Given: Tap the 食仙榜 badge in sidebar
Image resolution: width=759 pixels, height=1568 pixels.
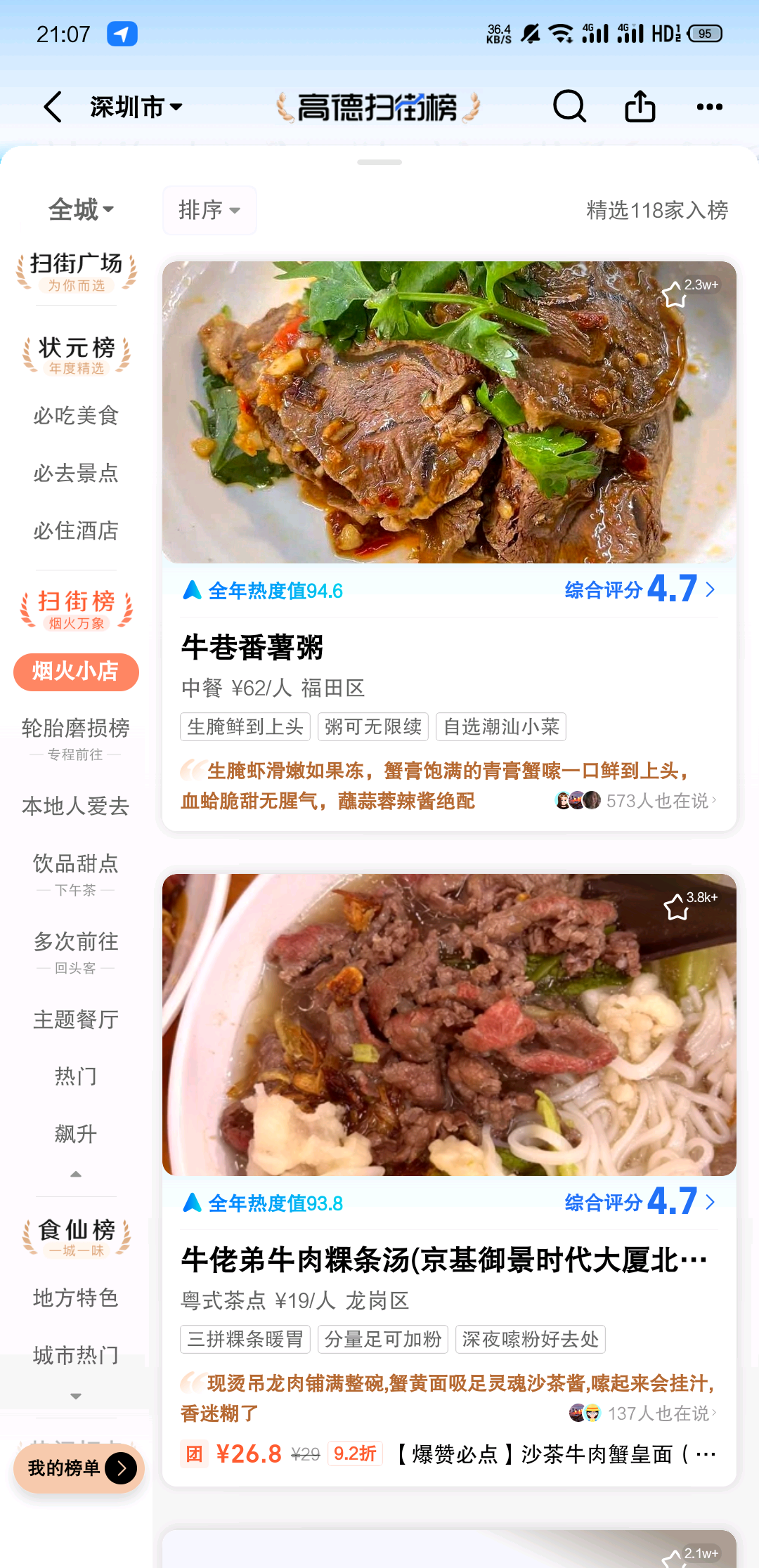Looking at the screenshot, I should click(76, 1238).
